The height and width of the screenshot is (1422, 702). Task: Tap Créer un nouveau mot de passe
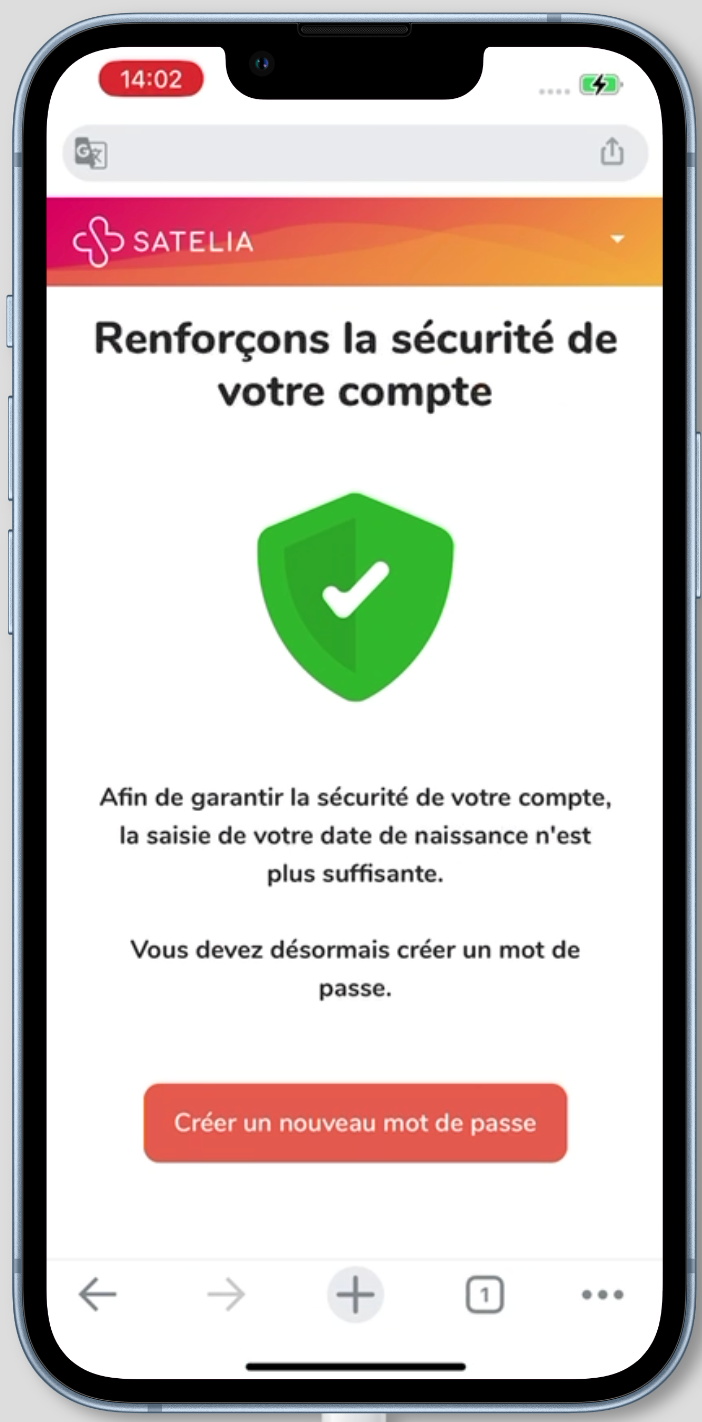[355, 1122]
